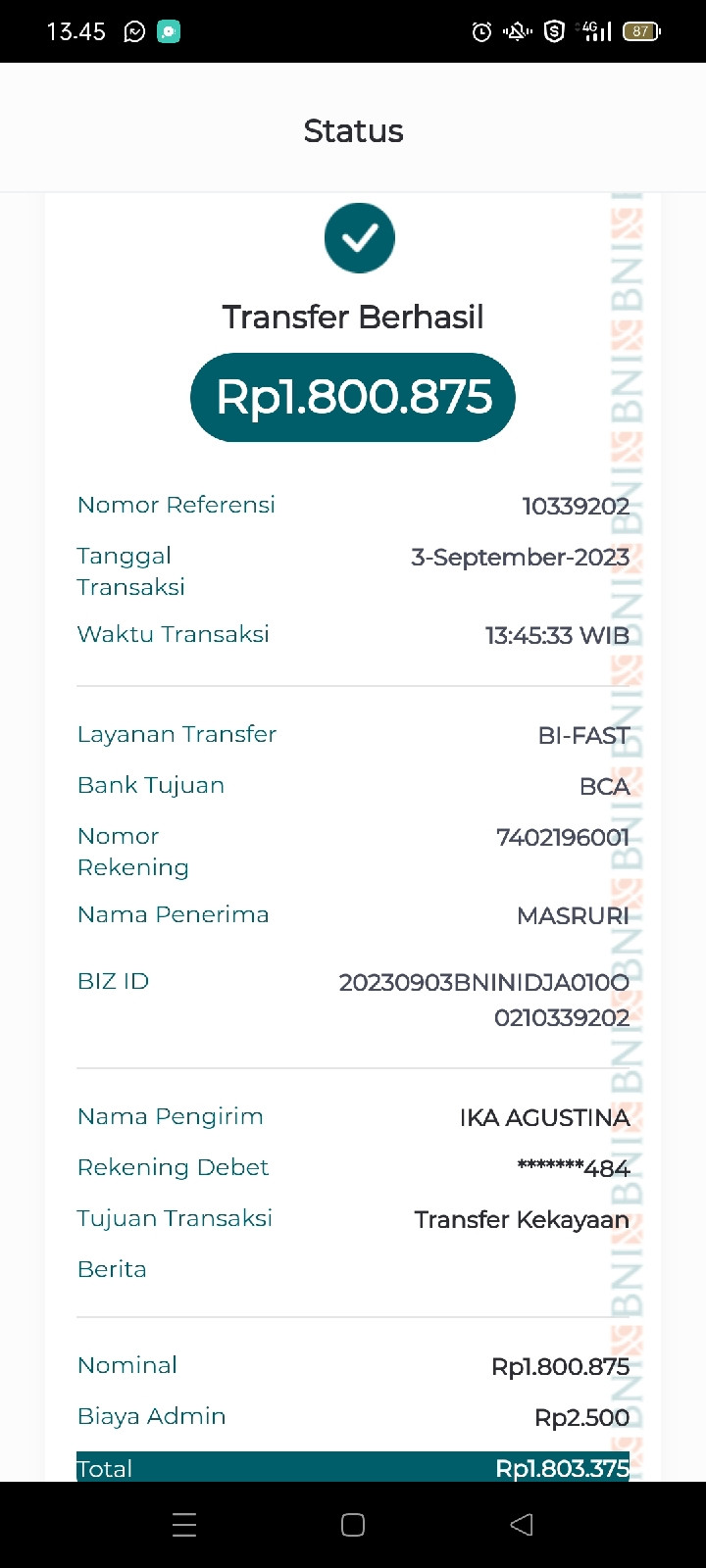Open the recent apps view
The width and height of the screenshot is (706, 1568).
184,1524
